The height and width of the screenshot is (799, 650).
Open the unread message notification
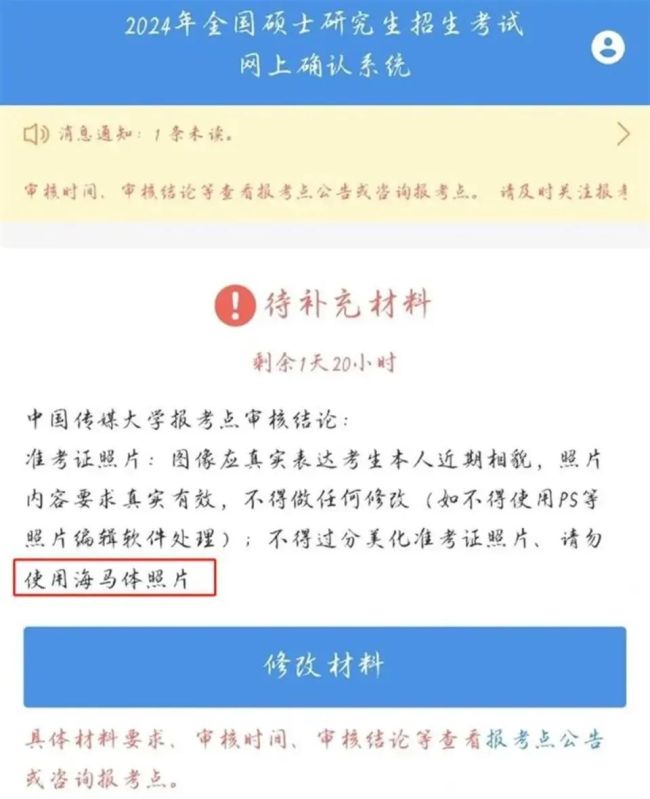pos(325,134)
